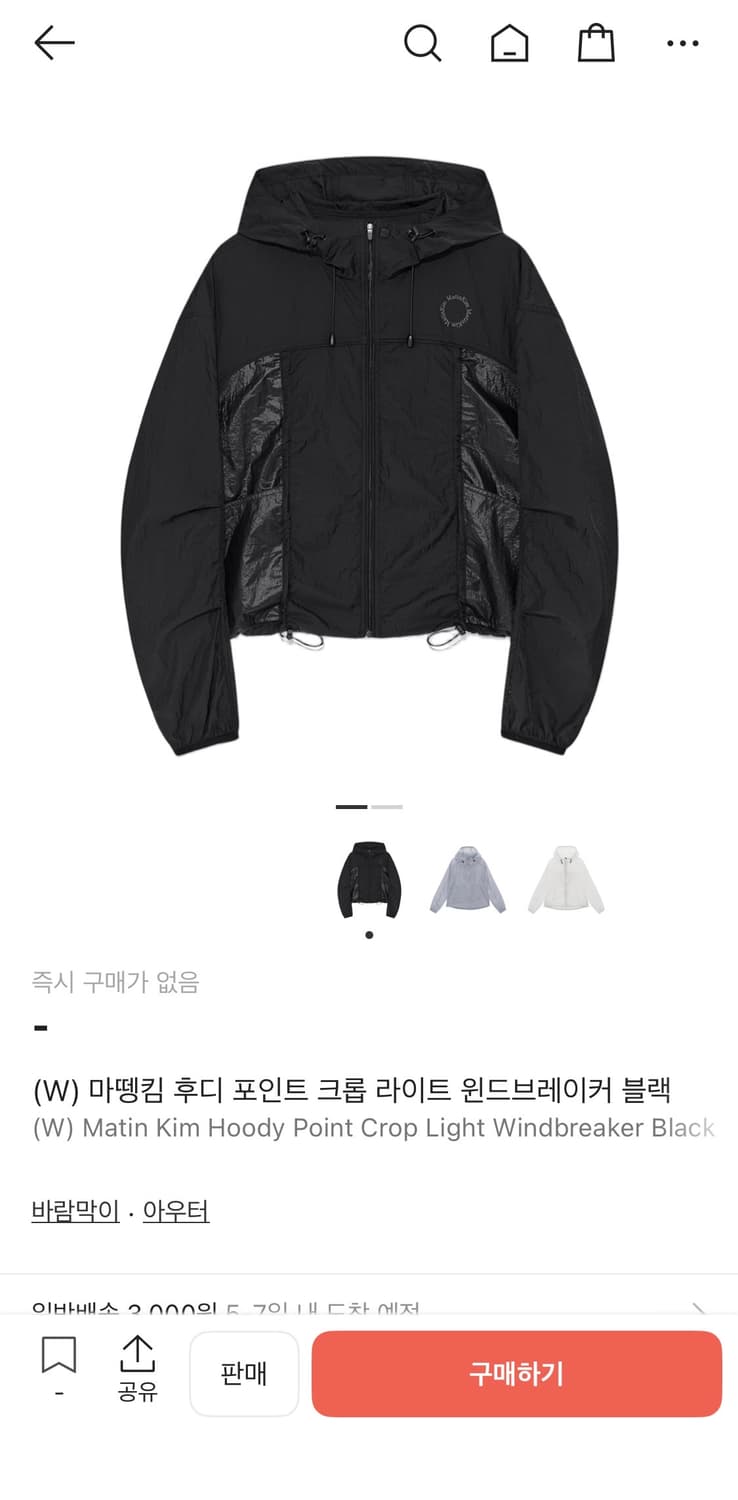Tap the current image page indicator bar
Image resolution: width=738 pixels, height=1500 pixels.
[x=352, y=806]
